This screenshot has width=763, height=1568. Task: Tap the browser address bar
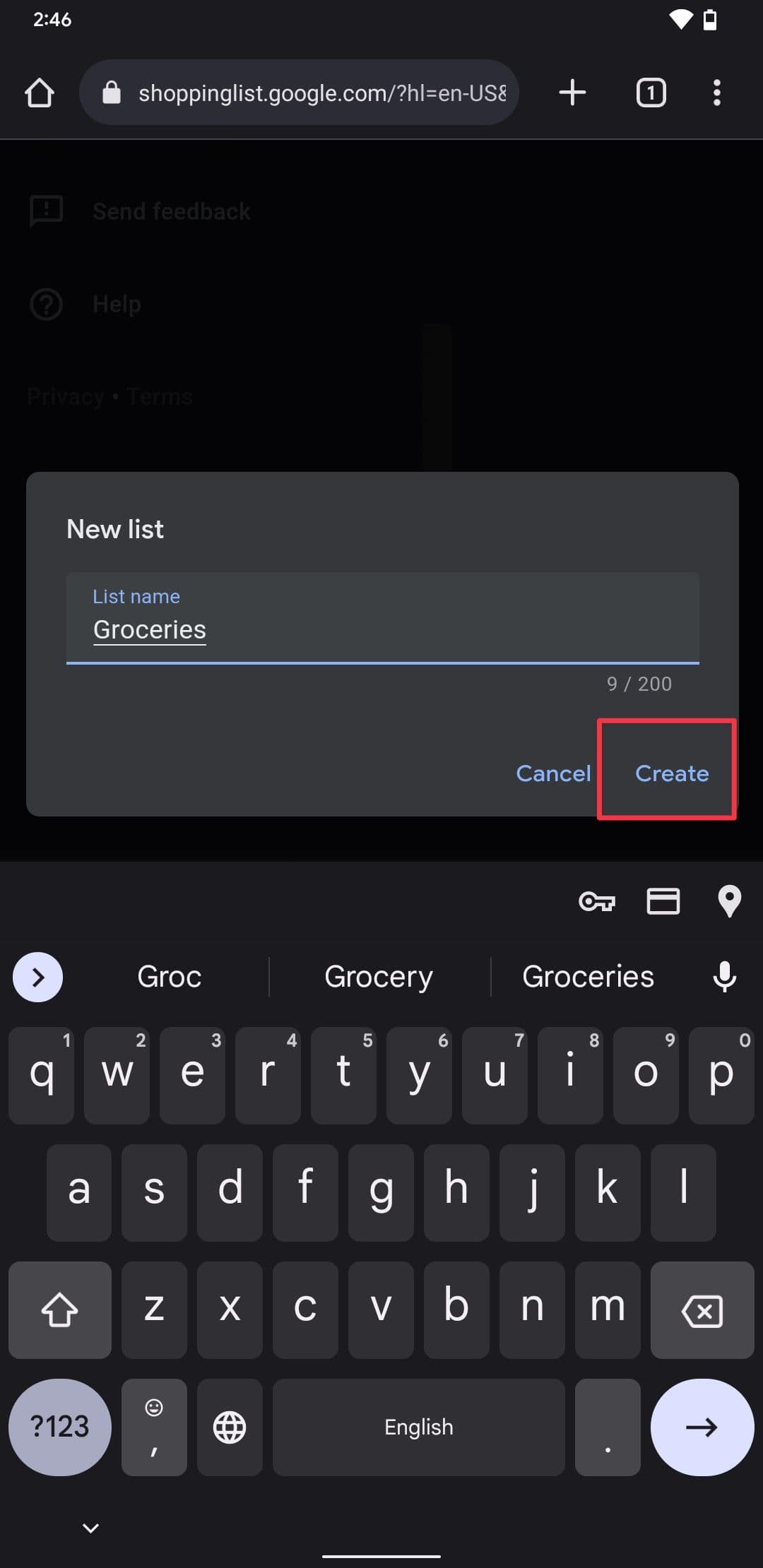pyautogui.click(x=311, y=93)
